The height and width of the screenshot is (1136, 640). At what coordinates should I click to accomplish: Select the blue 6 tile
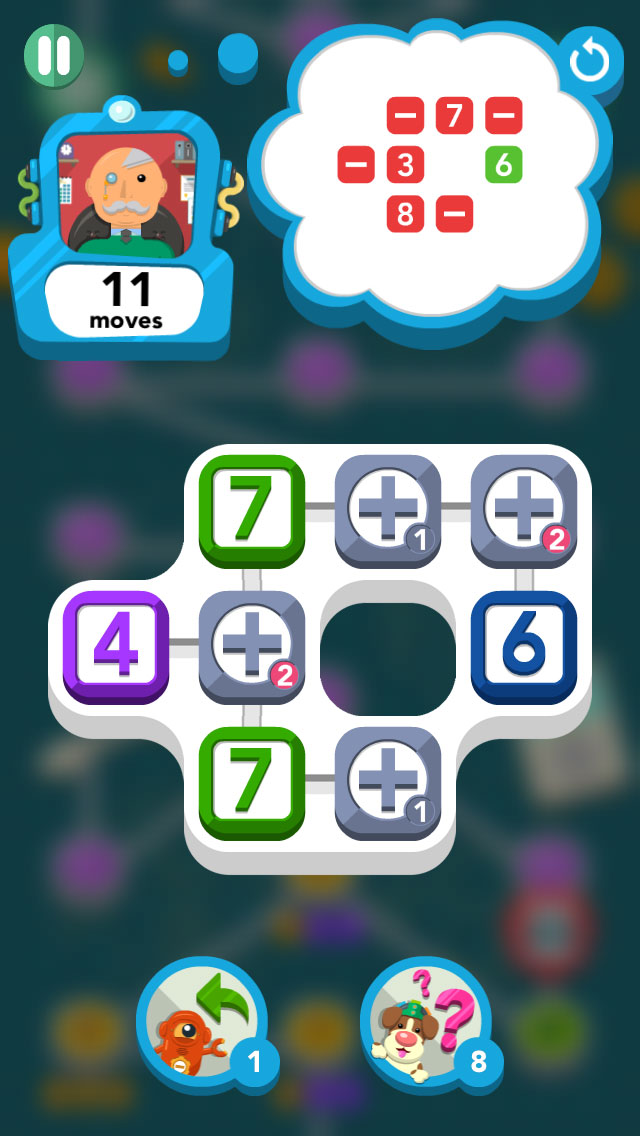coord(524,647)
